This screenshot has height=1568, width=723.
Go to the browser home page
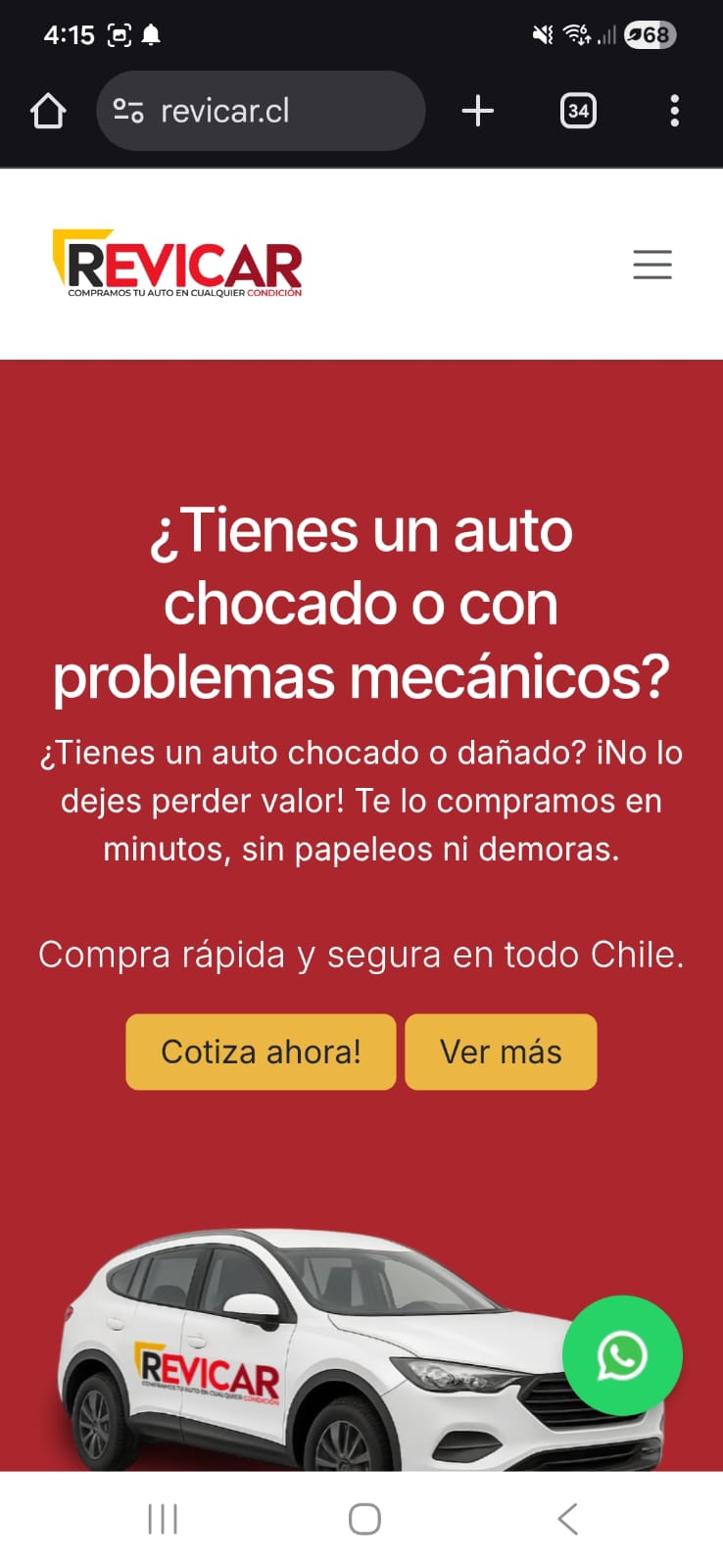tap(48, 111)
